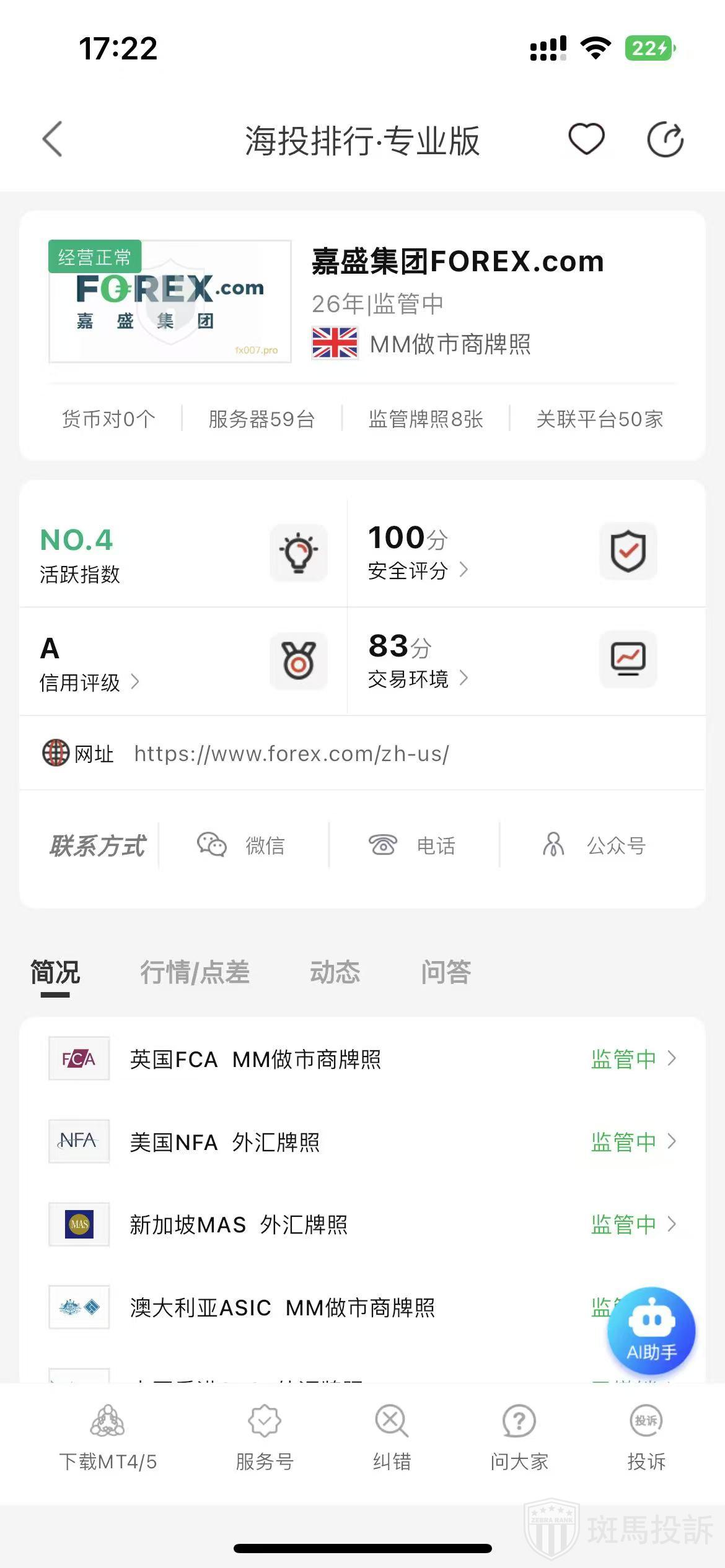Contact by 电话
The image size is (725, 1568).
(x=413, y=845)
